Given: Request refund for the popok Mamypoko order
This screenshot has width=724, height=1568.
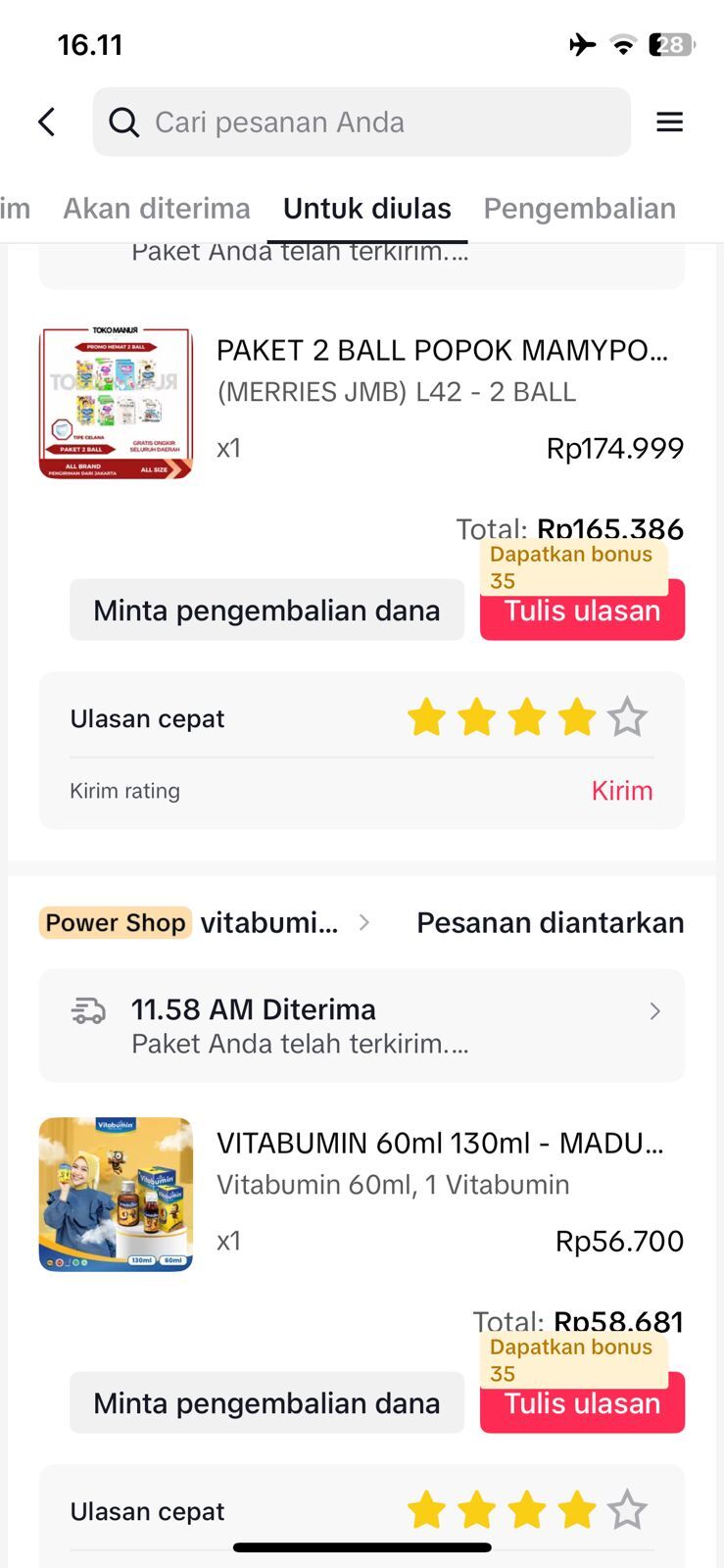Looking at the screenshot, I should pos(266,611).
